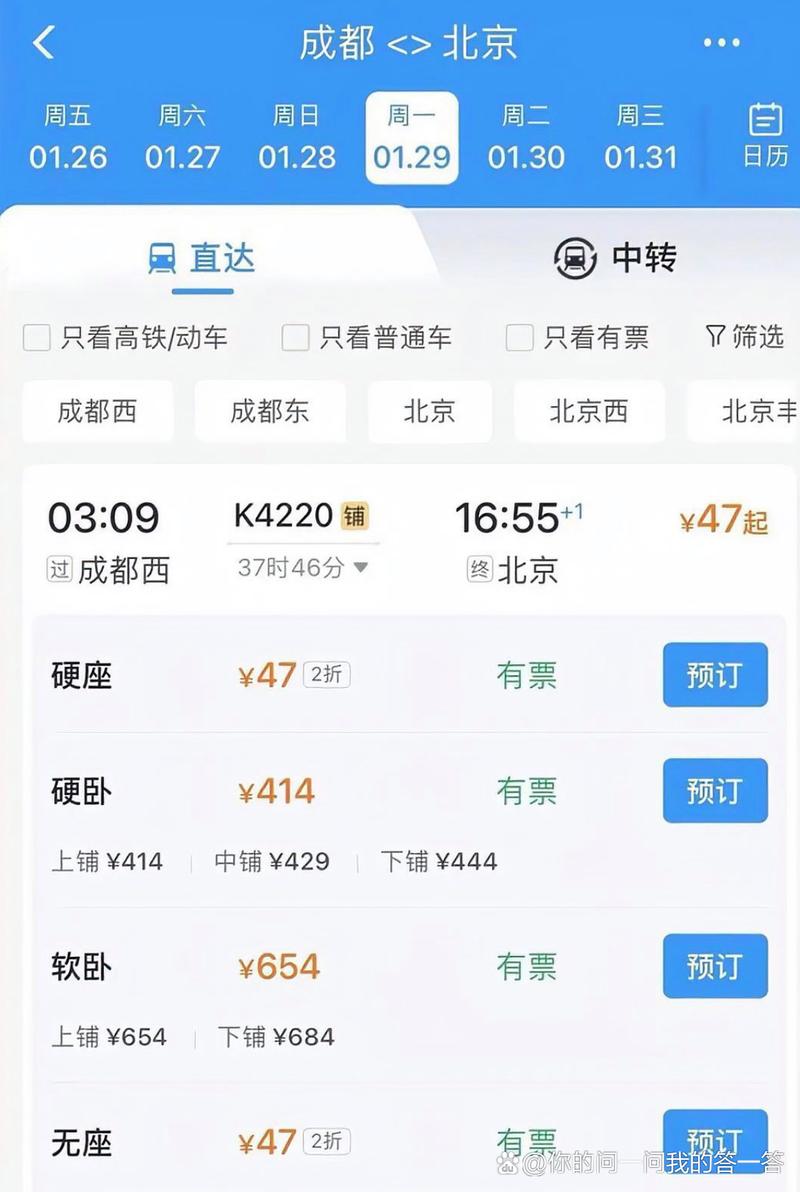Expand the 37时46分 duration details
The width and height of the screenshot is (800, 1192).
[303, 566]
